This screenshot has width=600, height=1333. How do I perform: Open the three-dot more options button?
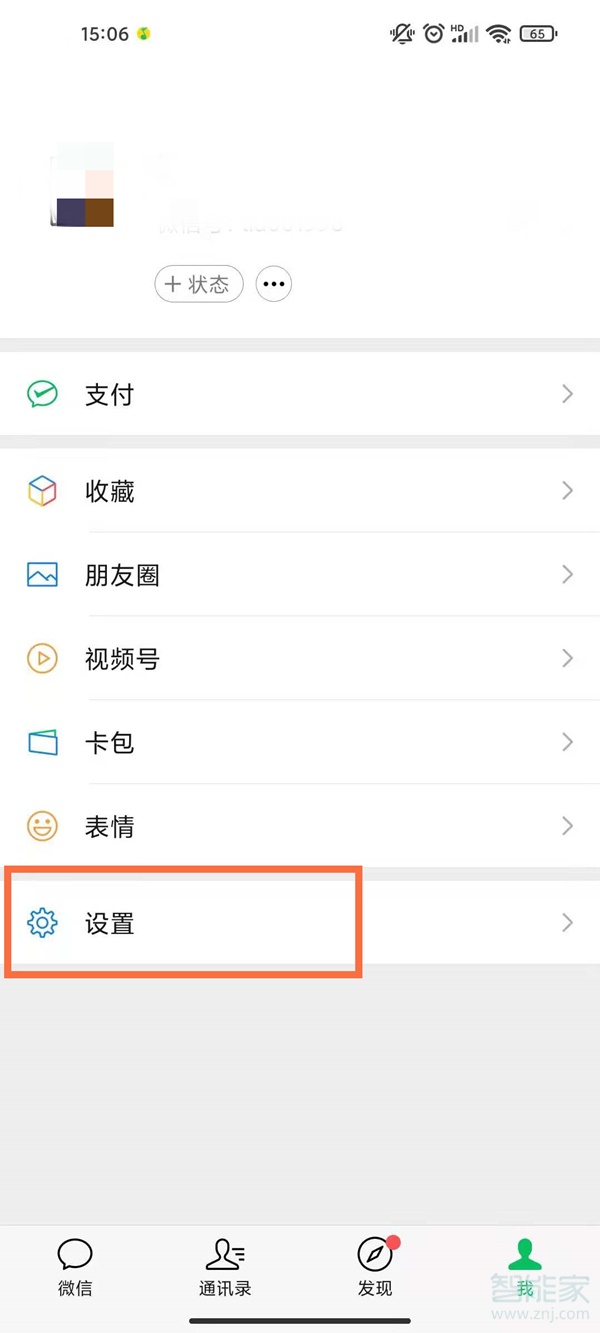[274, 284]
